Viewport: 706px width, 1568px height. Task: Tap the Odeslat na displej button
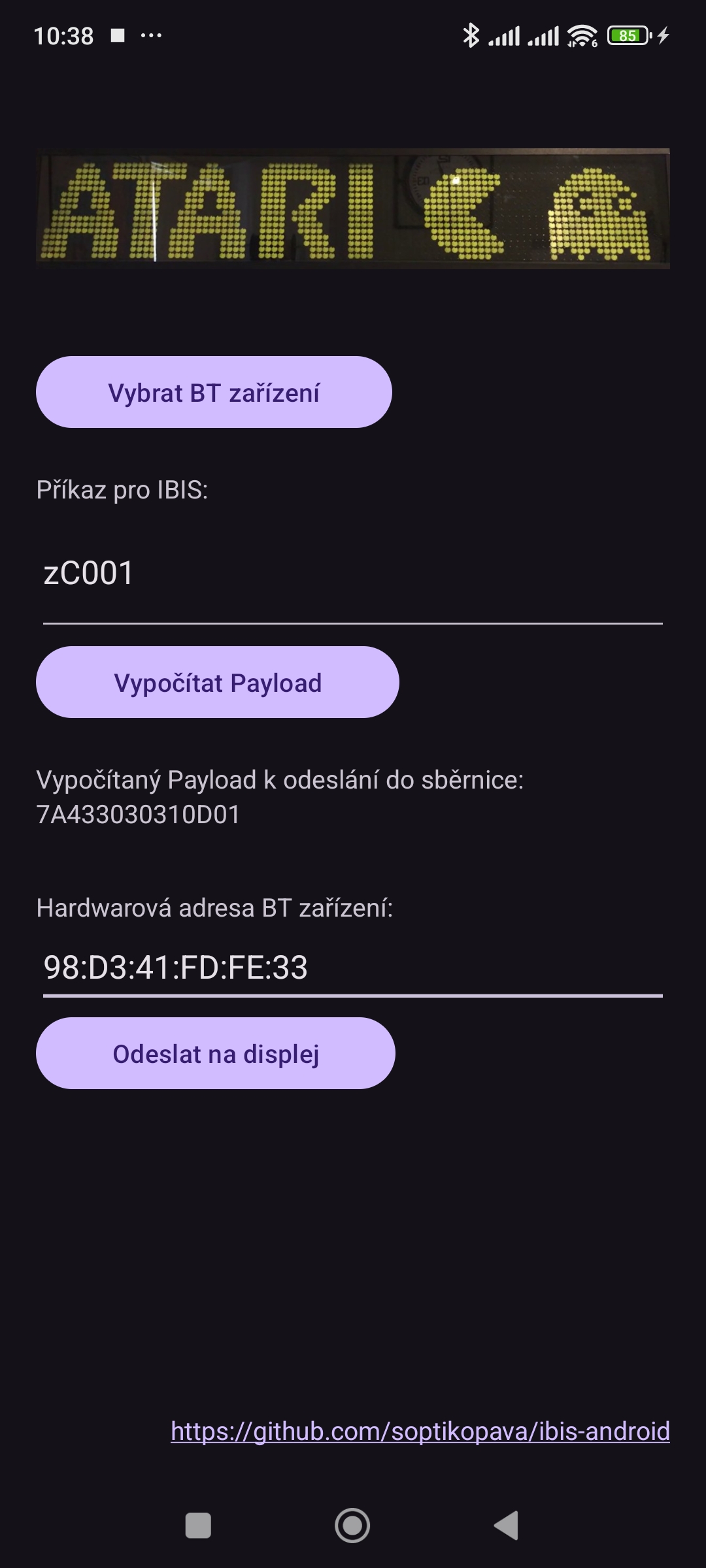pyautogui.click(x=216, y=1053)
